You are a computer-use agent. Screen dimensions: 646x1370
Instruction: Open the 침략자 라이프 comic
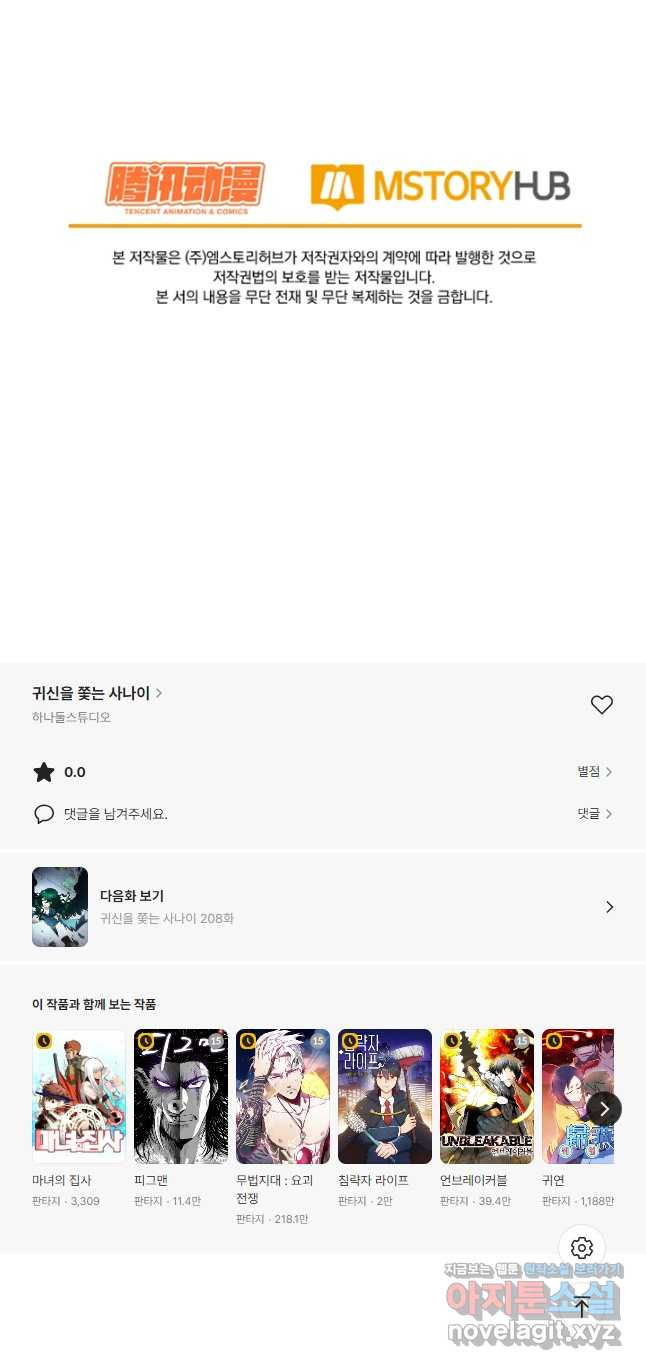385,1097
